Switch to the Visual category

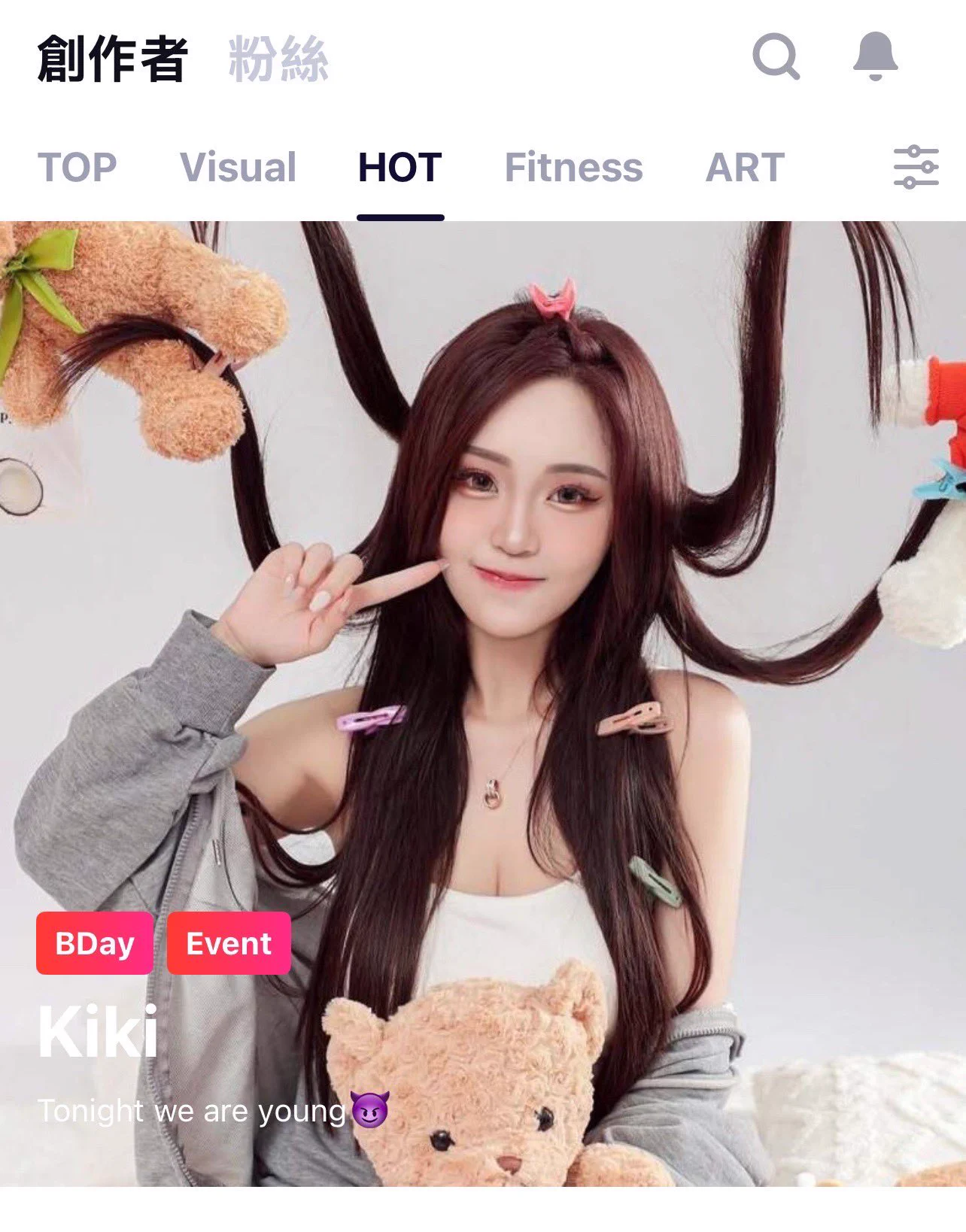coord(238,167)
